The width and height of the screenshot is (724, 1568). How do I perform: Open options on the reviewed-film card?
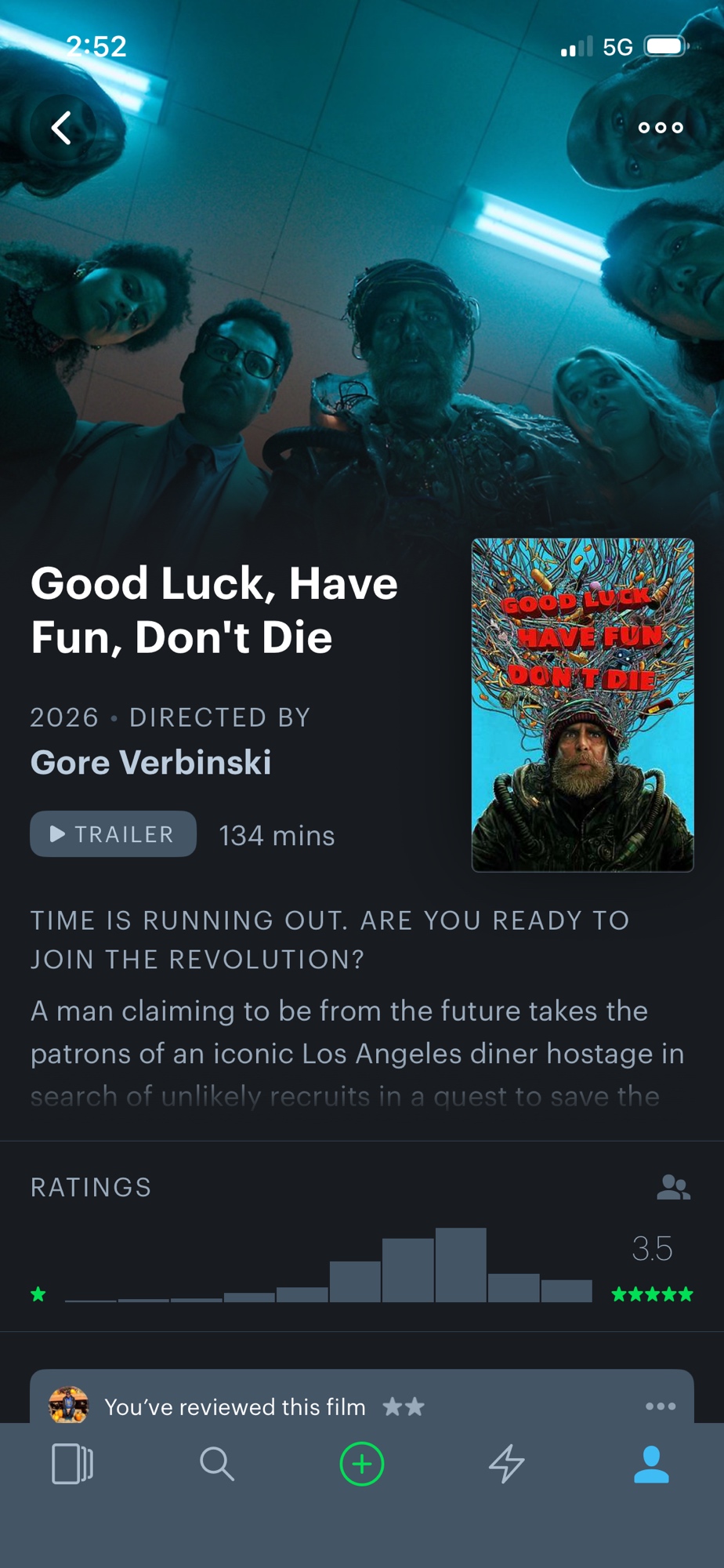(660, 1406)
